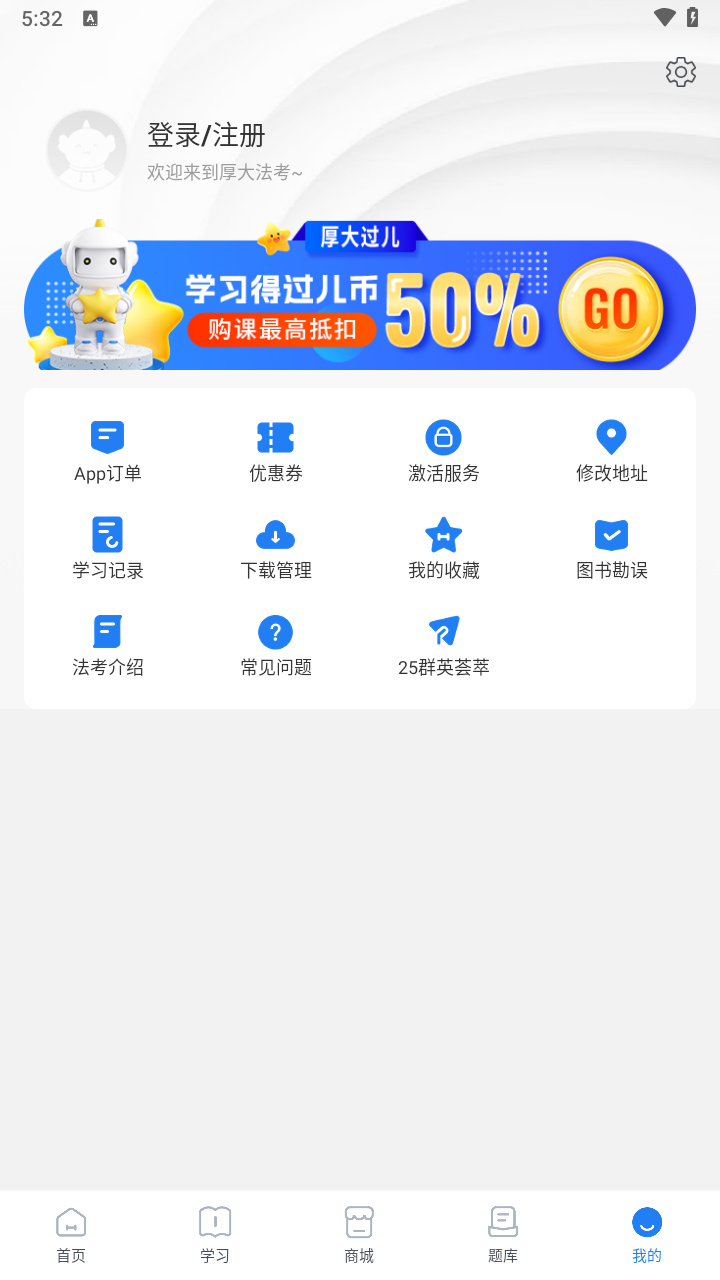Open 学习记录

click(108, 549)
